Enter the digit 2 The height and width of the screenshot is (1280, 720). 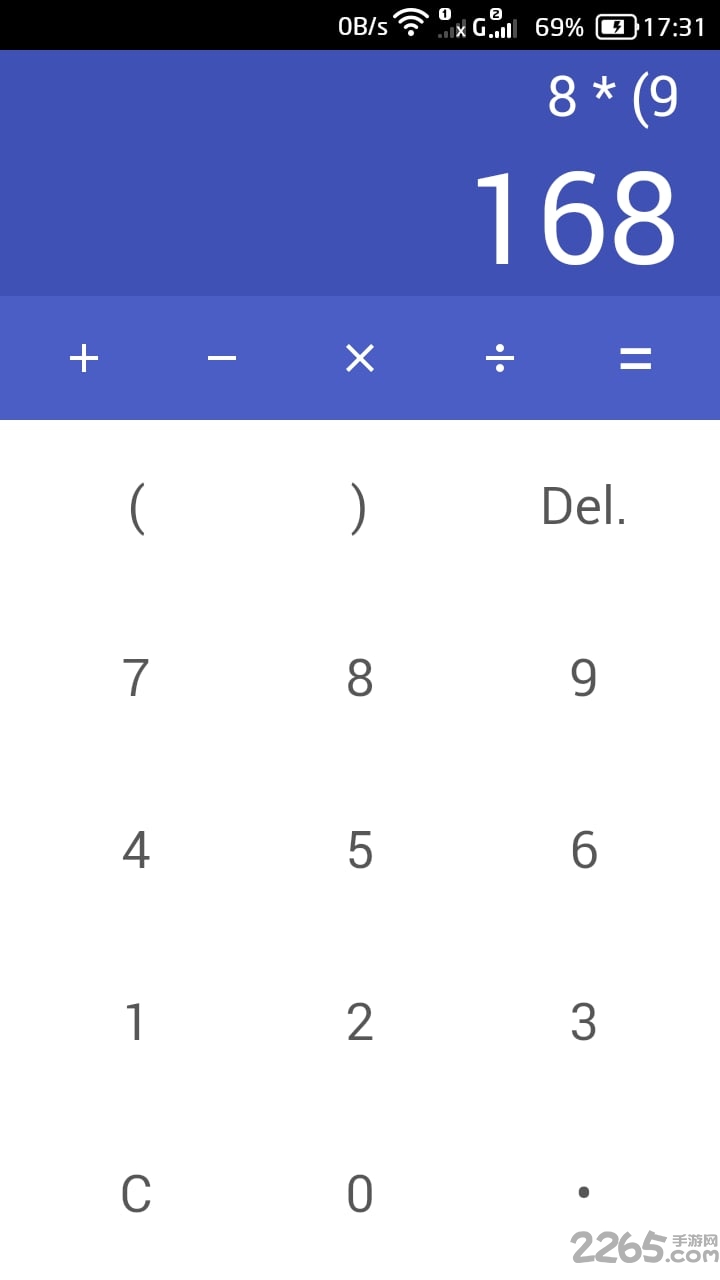point(360,1022)
